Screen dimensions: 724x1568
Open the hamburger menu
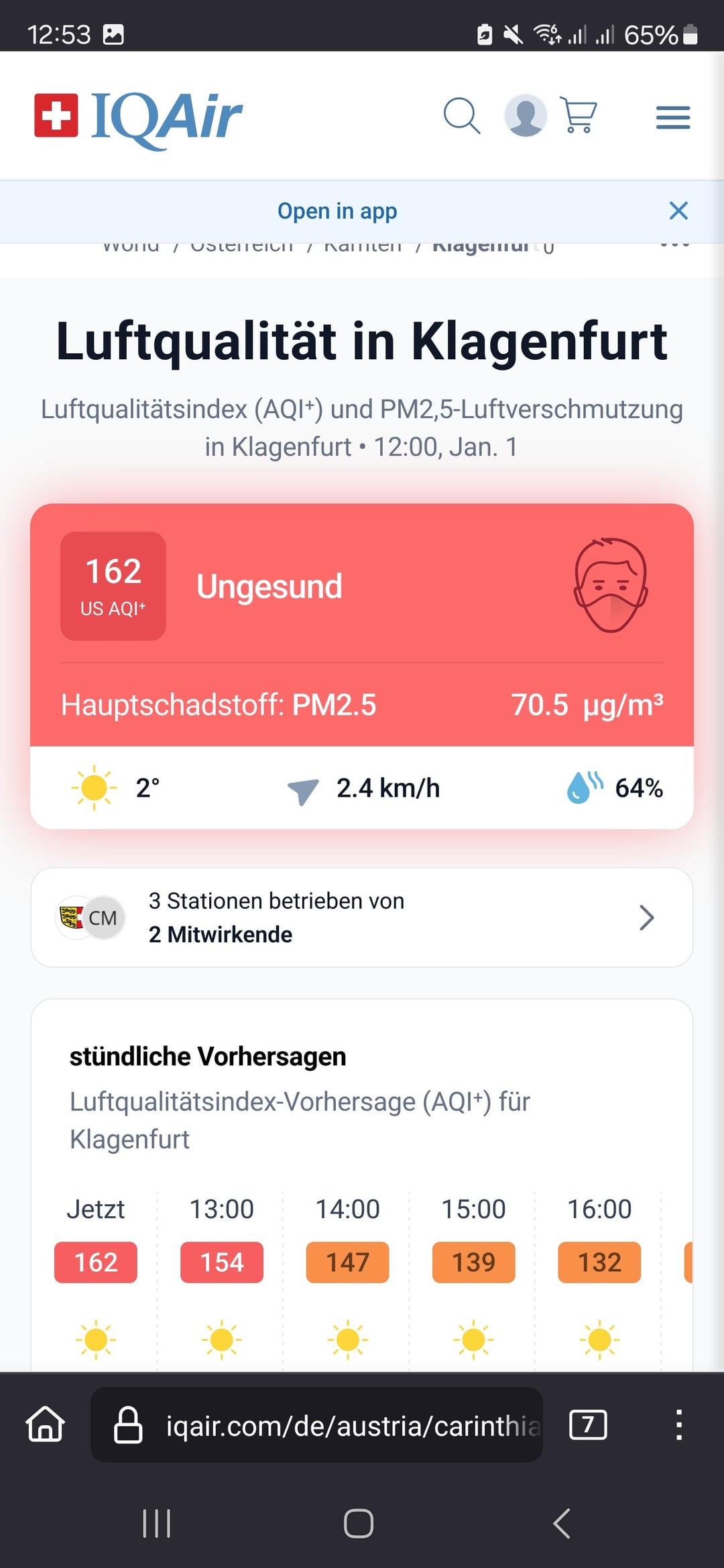point(673,117)
